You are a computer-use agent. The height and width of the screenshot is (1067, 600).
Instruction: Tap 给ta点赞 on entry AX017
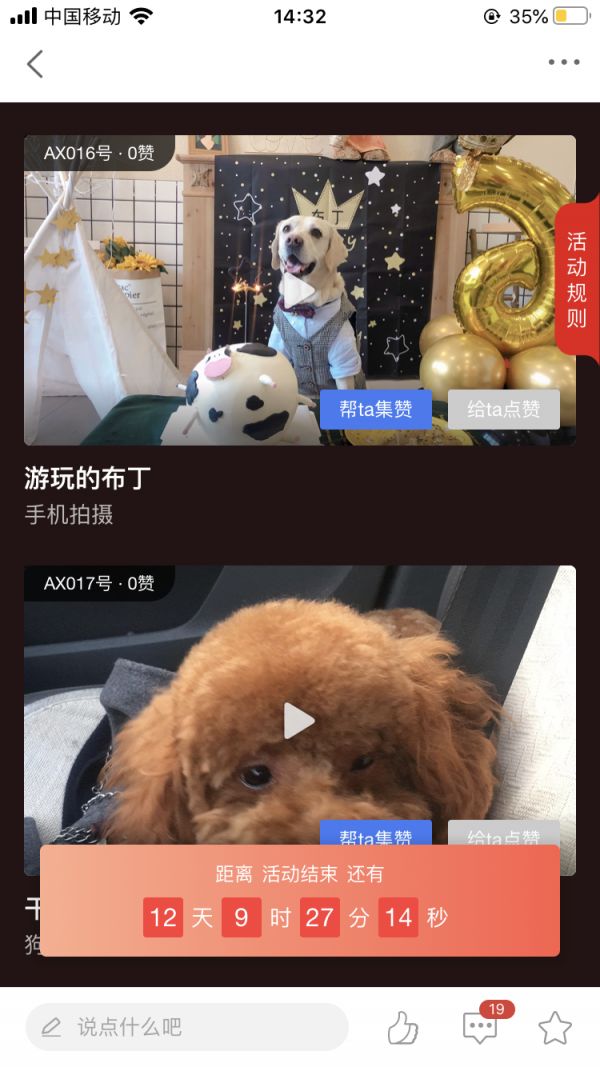pos(503,834)
